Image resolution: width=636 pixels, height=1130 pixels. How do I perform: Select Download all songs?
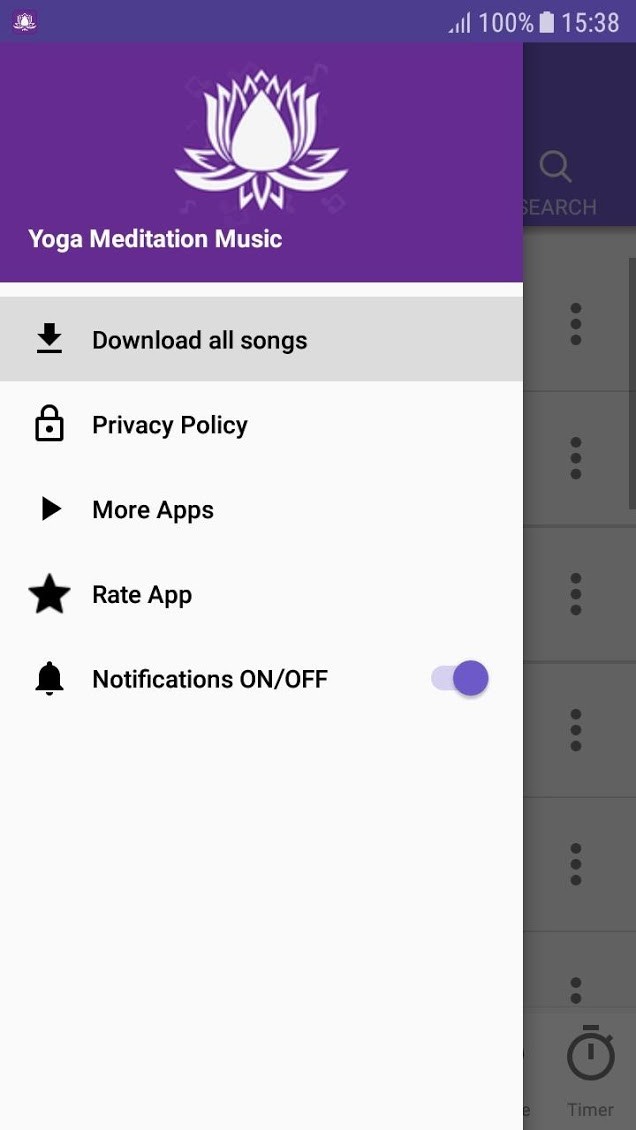pos(199,340)
